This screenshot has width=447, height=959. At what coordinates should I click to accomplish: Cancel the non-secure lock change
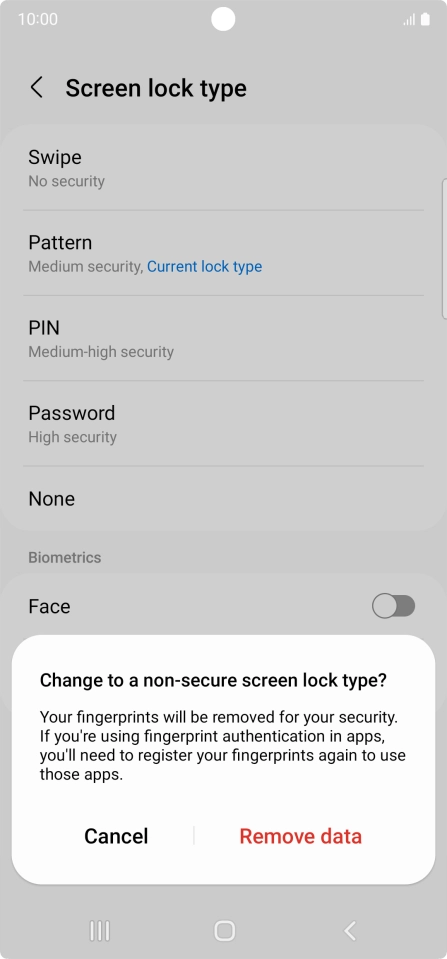pos(116,836)
